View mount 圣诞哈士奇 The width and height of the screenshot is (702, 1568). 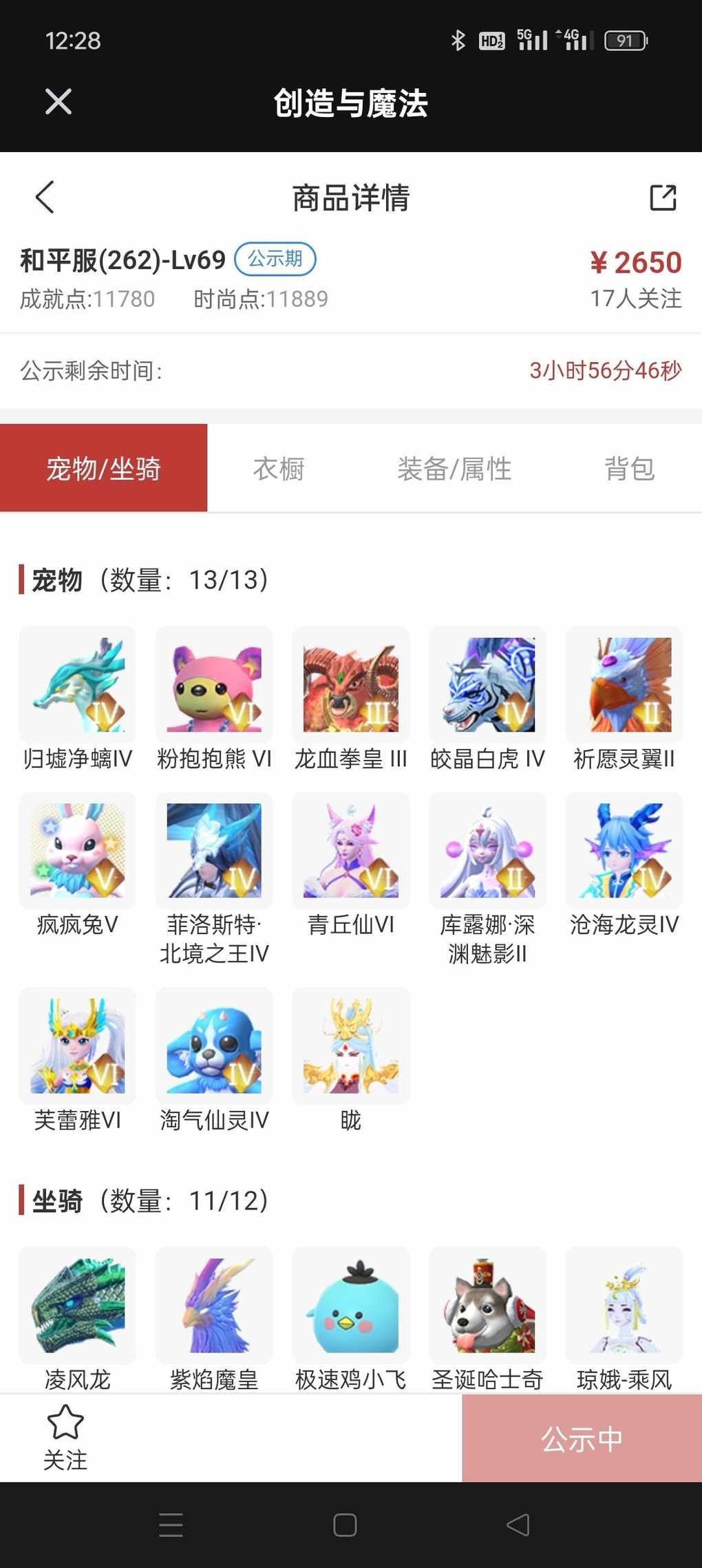tap(487, 1320)
